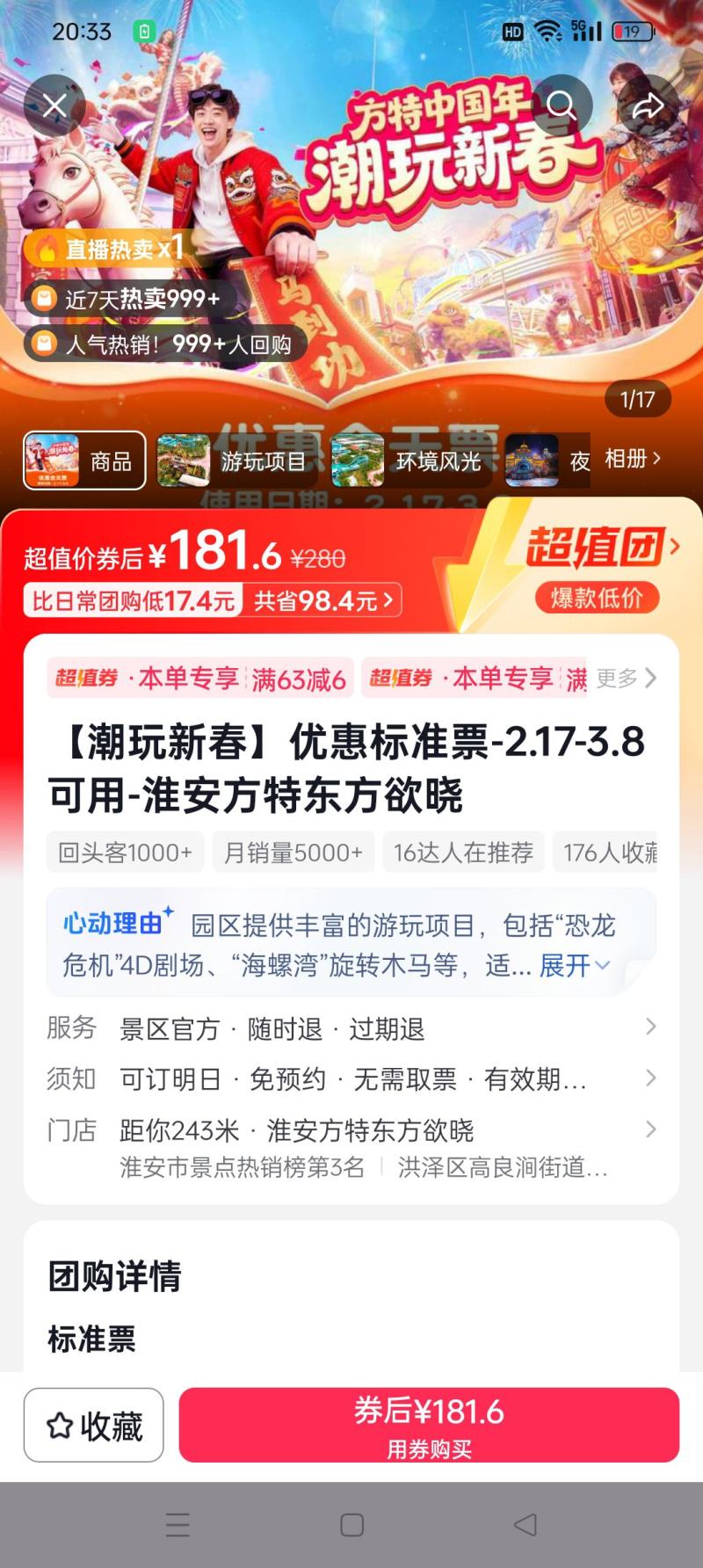The height and width of the screenshot is (1568, 703).
Task: Close the product detail page
Action: pos(54,106)
